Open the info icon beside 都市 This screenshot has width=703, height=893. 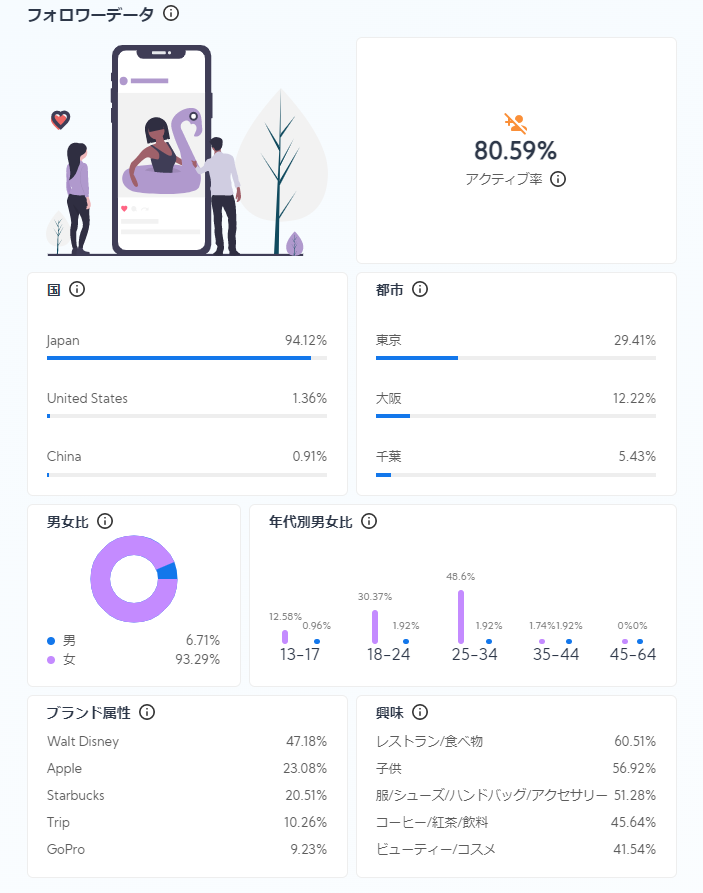tap(420, 289)
